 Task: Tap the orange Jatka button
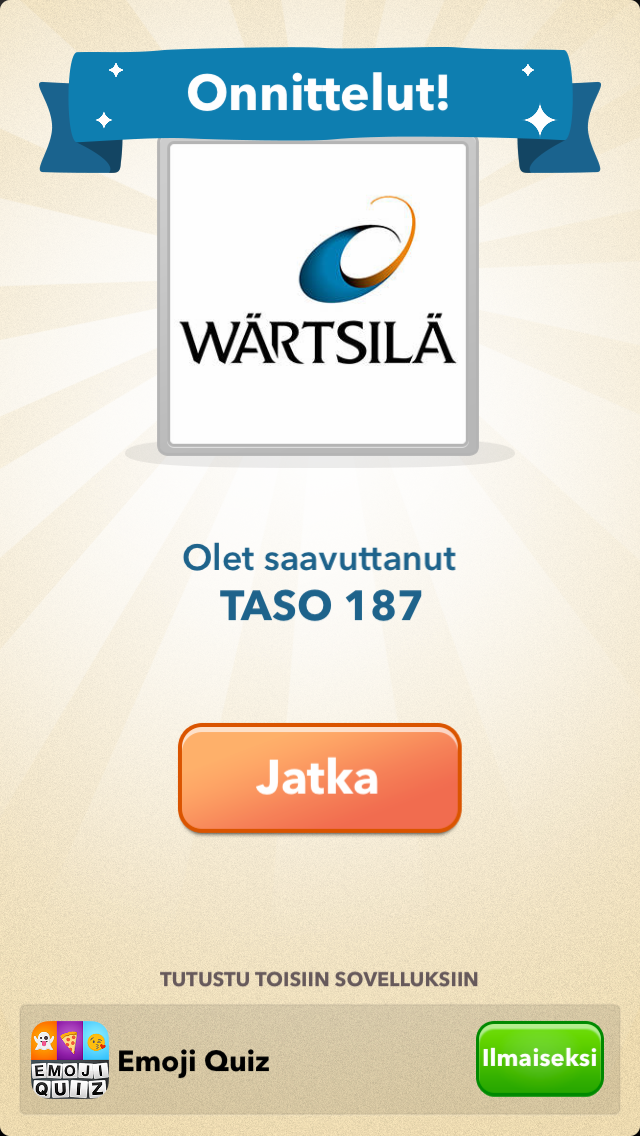[319, 778]
